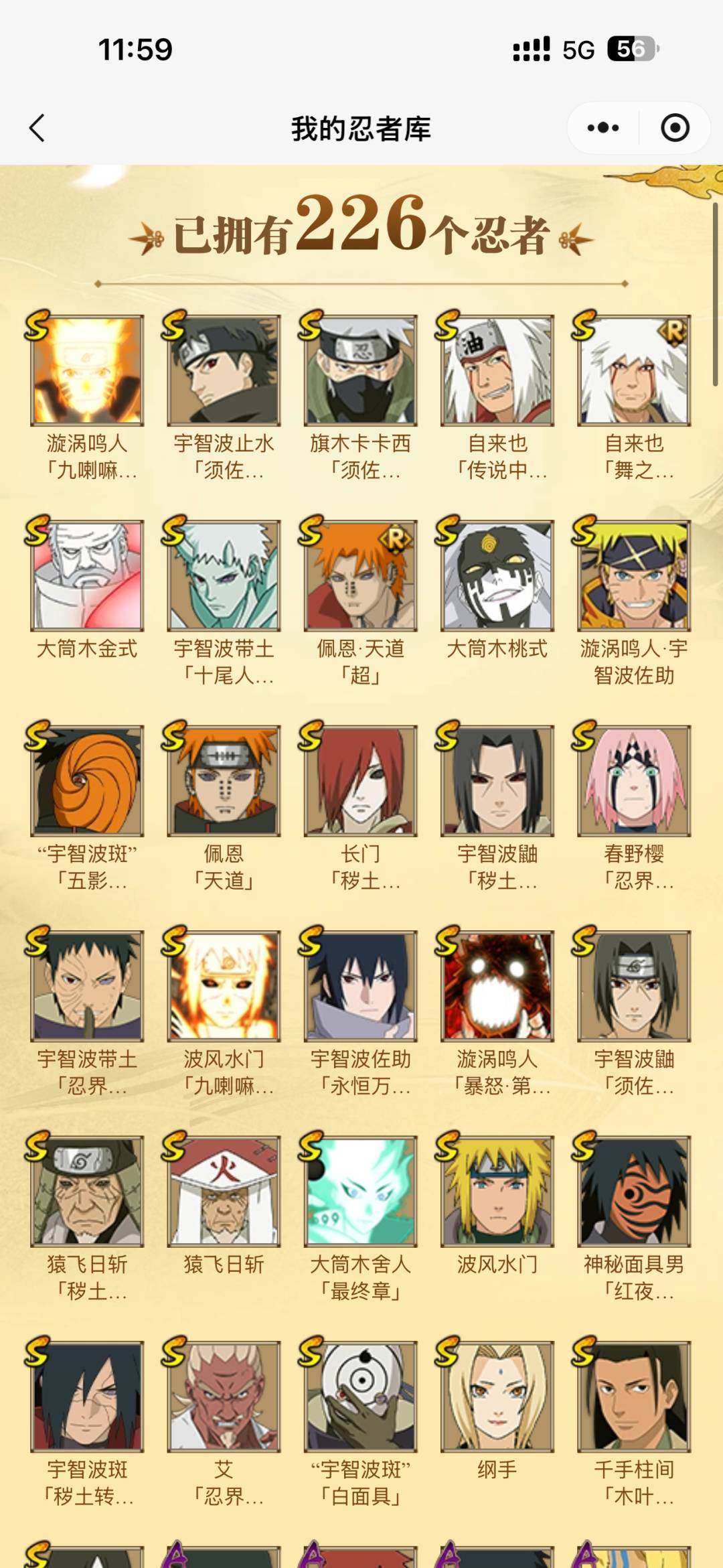The image size is (723, 1568).
Task: View 大筒木舍人「最终章」ninja card
Action: click(x=361, y=1192)
